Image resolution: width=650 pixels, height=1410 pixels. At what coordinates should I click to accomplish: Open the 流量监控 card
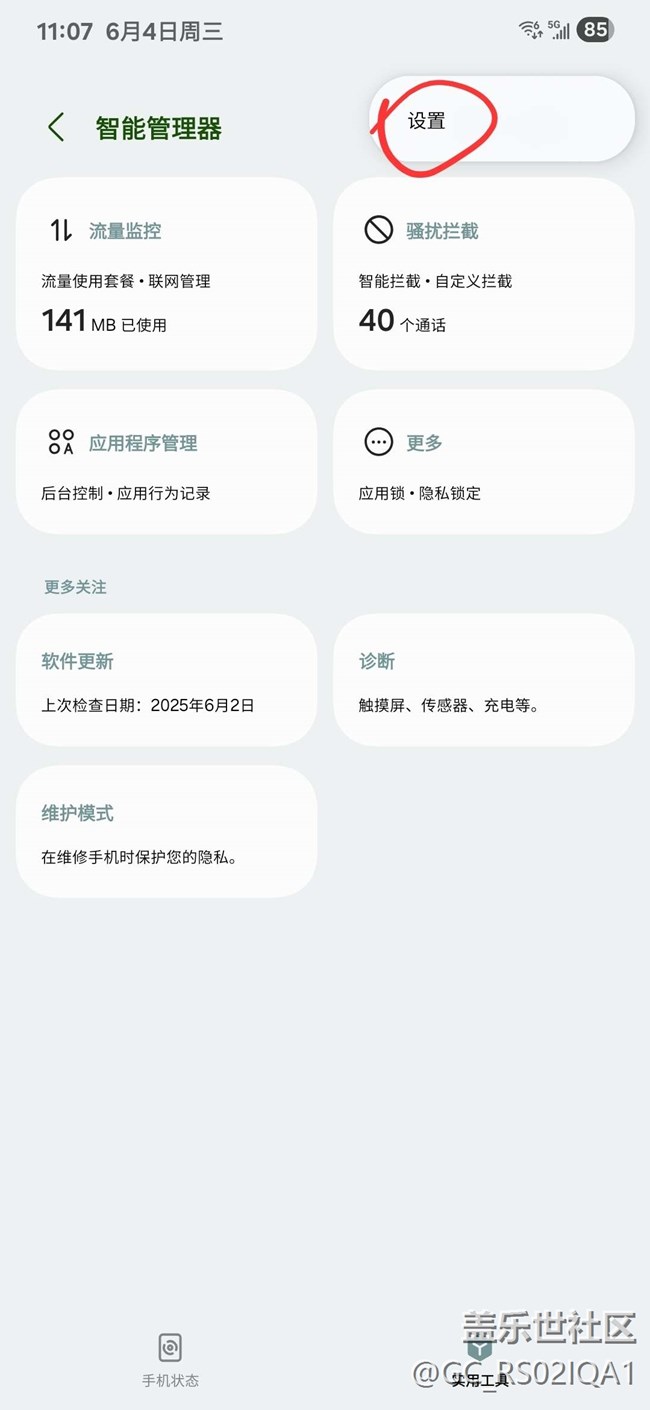click(166, 274)
